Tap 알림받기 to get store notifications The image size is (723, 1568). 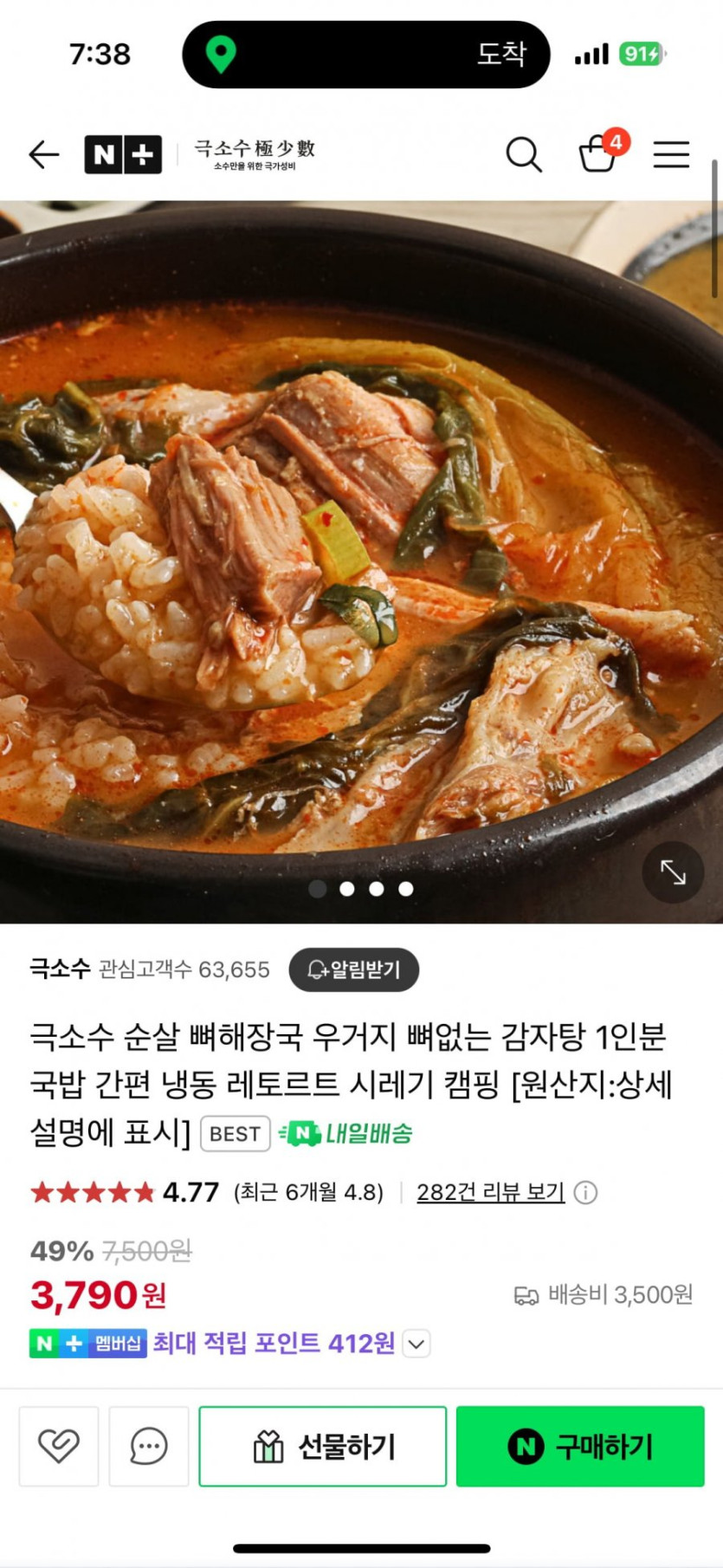(354, 969)
